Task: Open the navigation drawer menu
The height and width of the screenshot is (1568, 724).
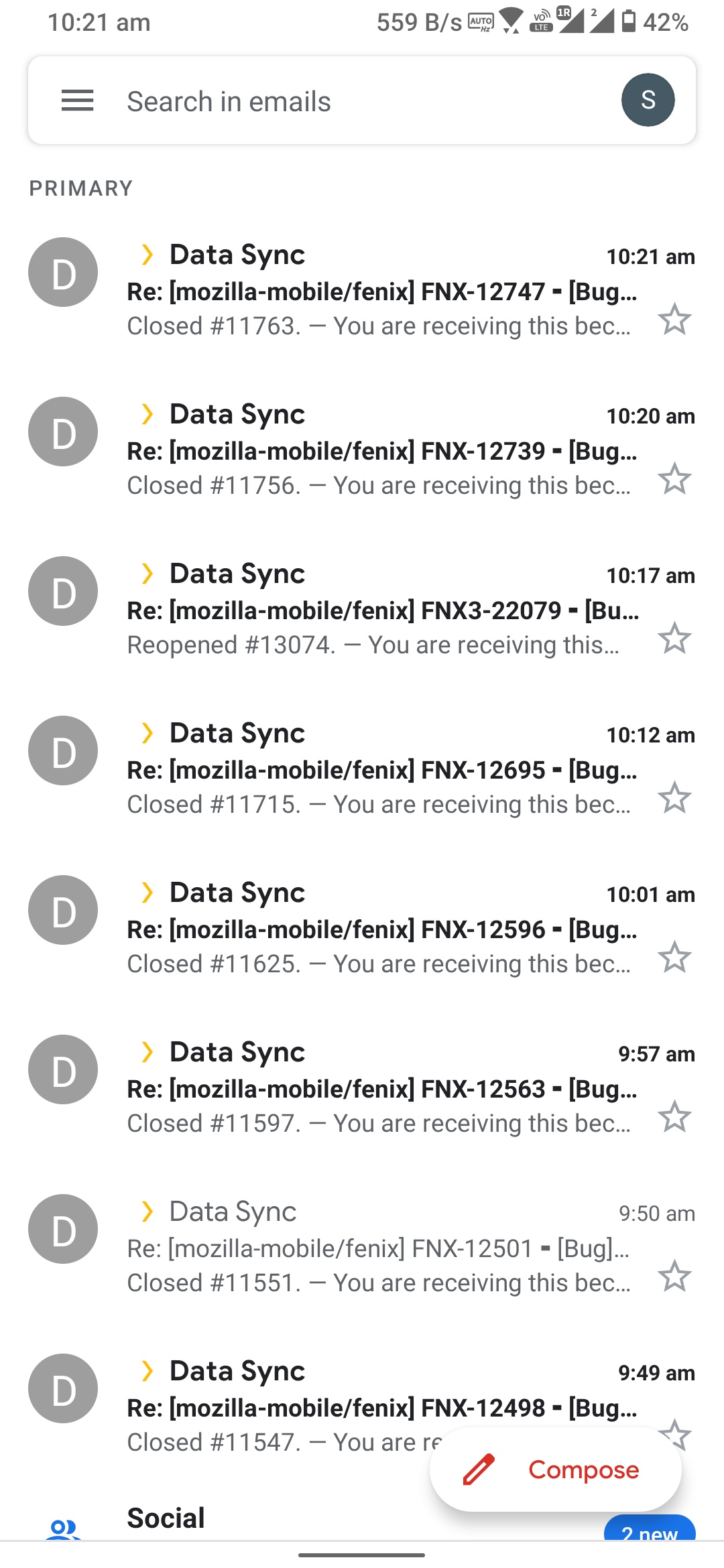Action: pyautogui.click(x=77, y=101)
